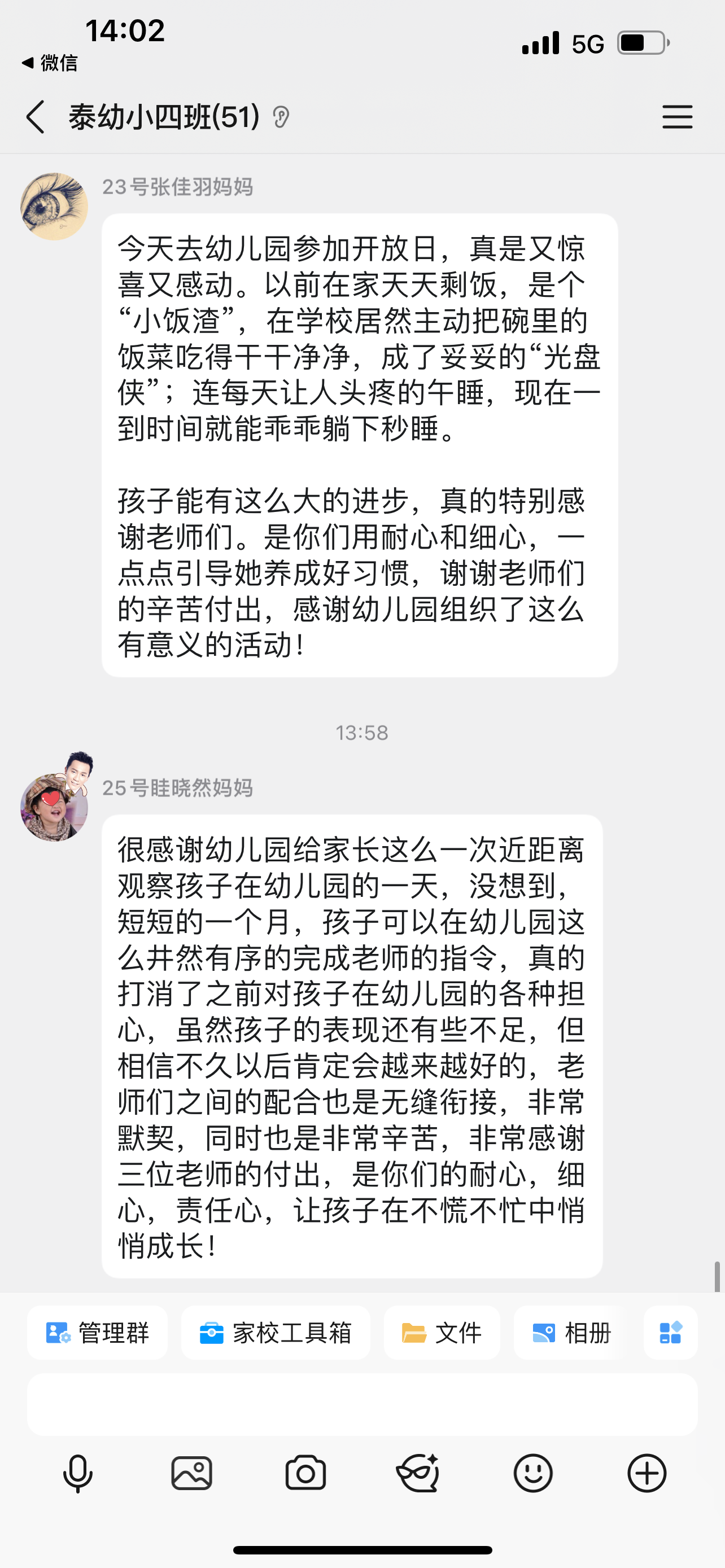Open group 文件 files
This screenshot has height=1568, width=725.
click(442, 1333)
